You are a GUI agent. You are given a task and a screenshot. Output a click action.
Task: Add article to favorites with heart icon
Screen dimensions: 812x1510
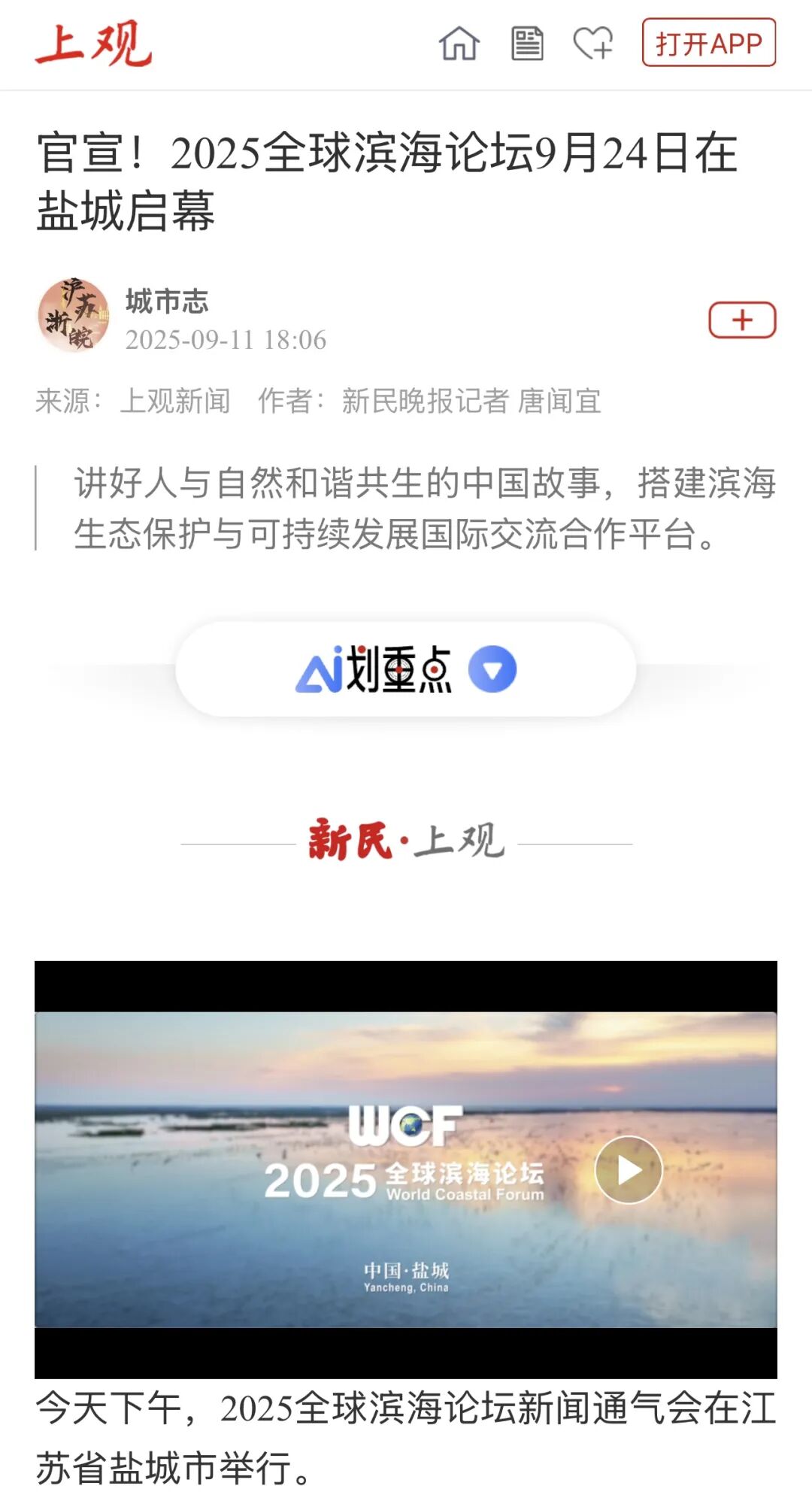pos(592,43)
